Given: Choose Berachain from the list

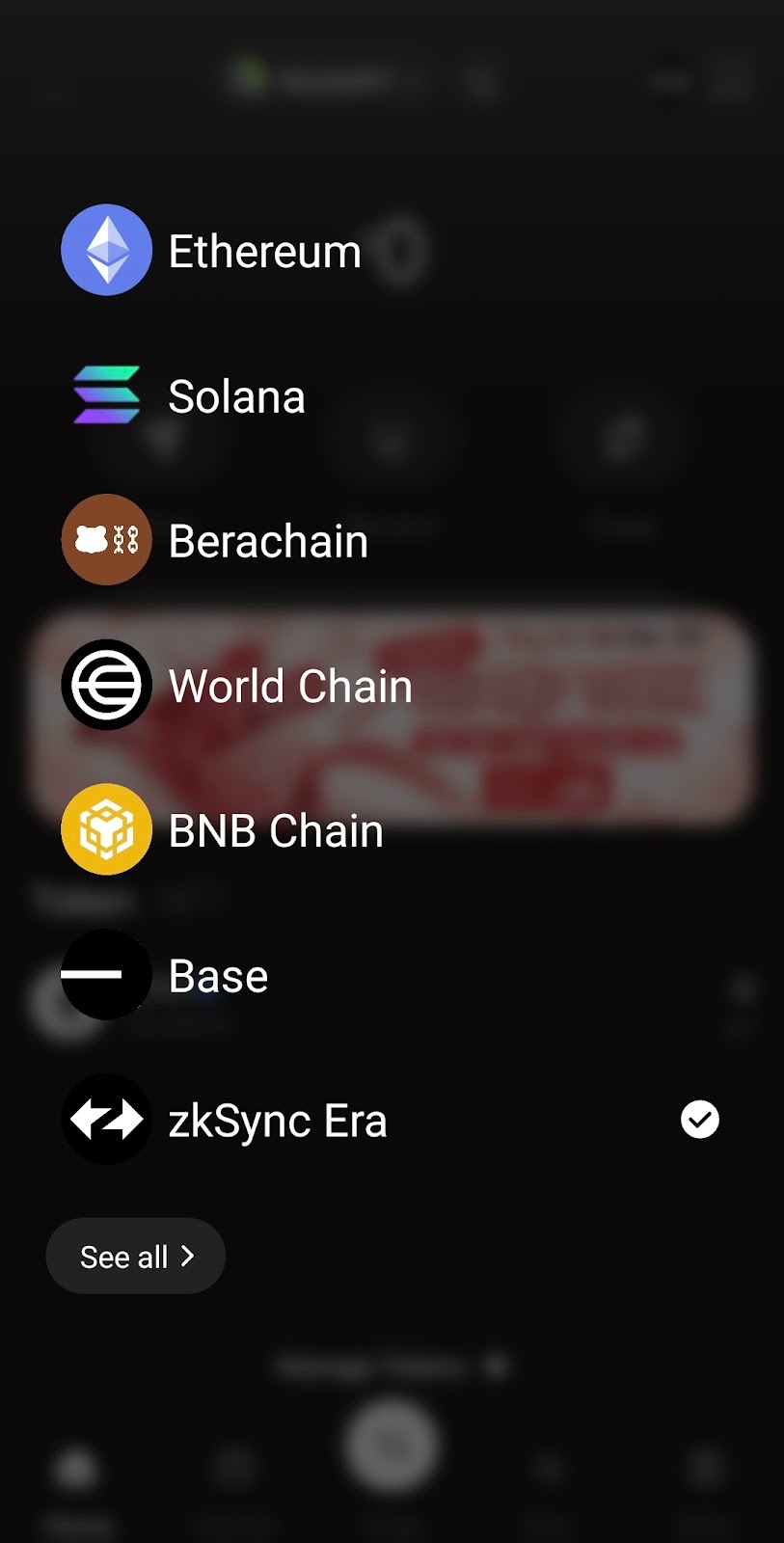Looking at the screenshot, I should 267,541.
